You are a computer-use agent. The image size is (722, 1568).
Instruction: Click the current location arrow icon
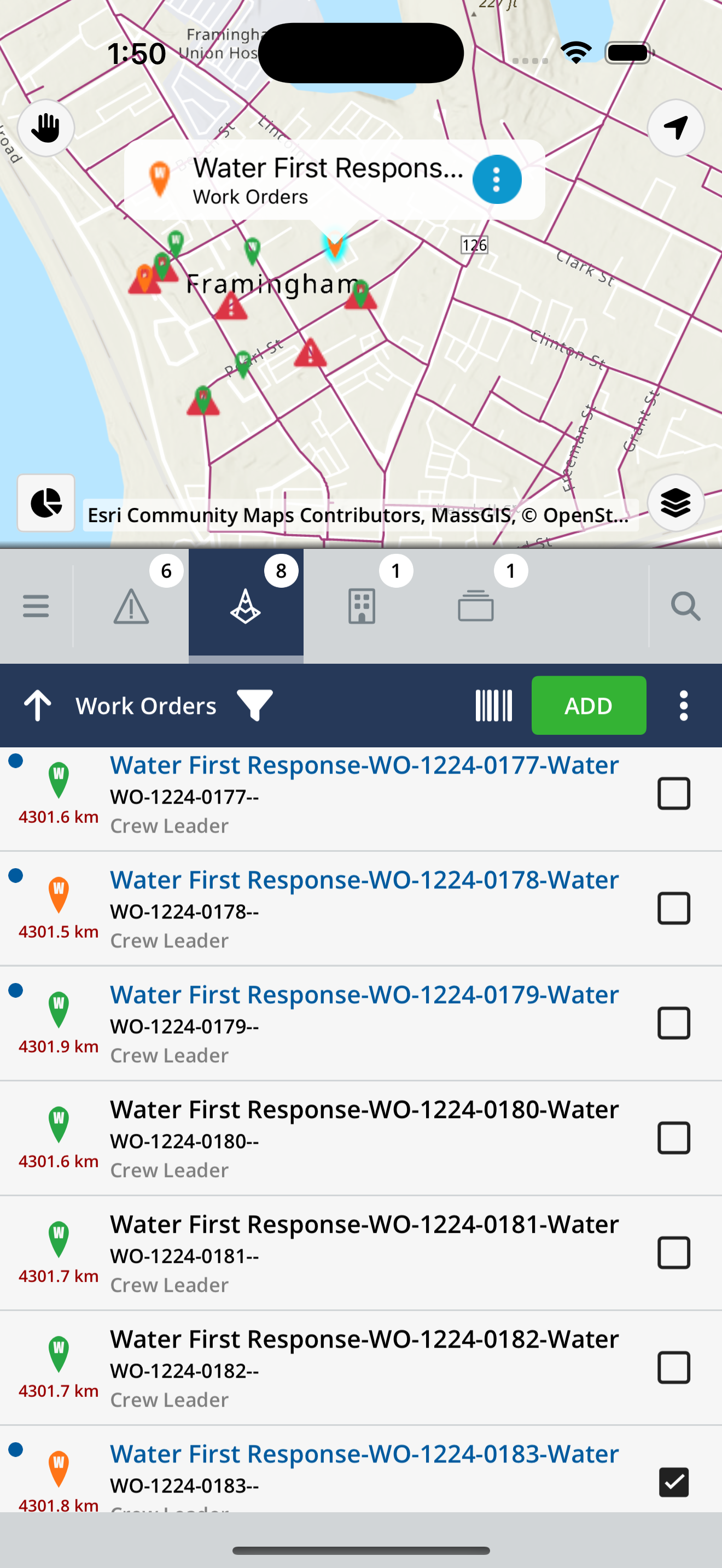pyautogui.click(x=676, y=127)
